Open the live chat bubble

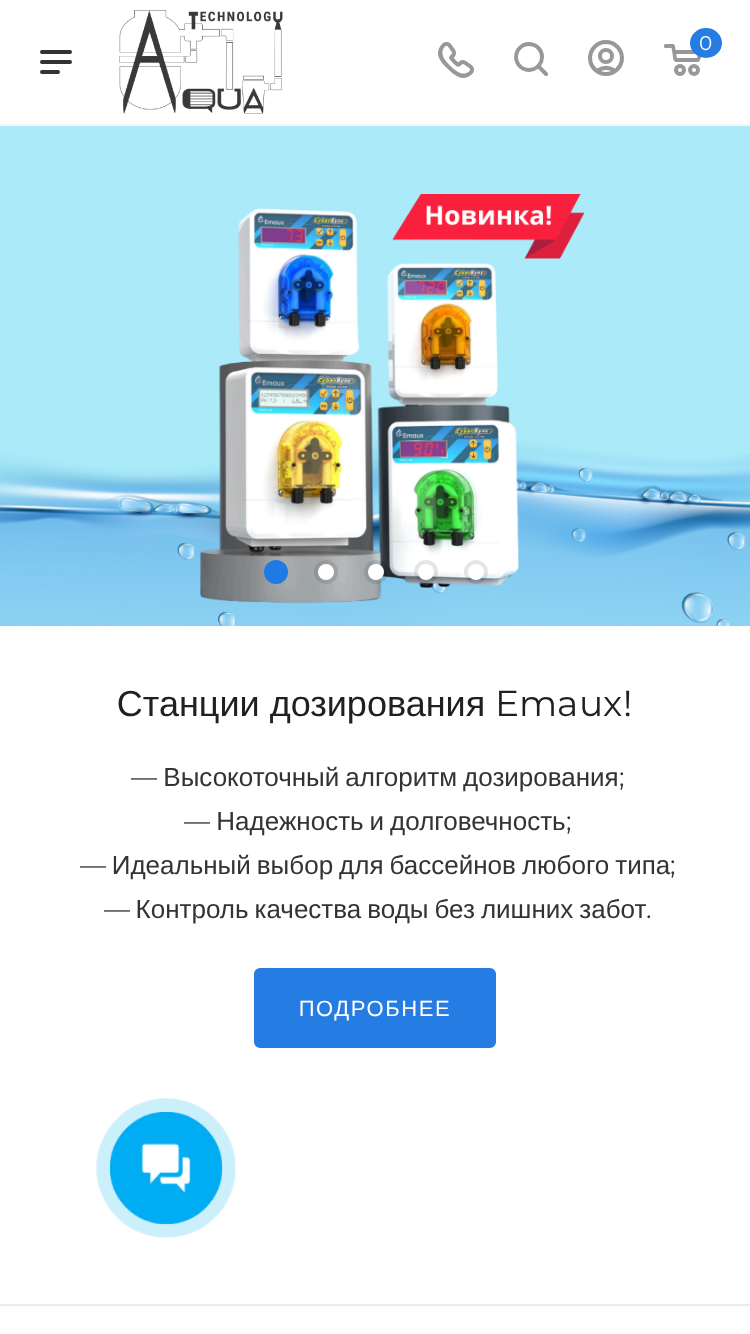(x=166, y=1168)
